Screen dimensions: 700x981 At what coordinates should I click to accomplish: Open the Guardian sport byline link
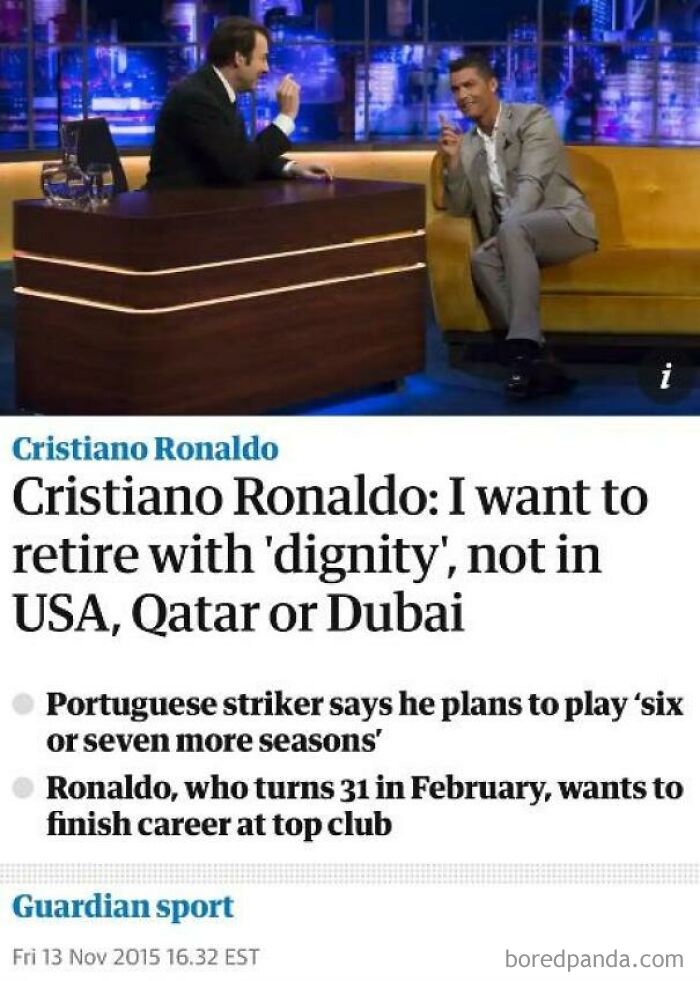click(x=123, y=907)
